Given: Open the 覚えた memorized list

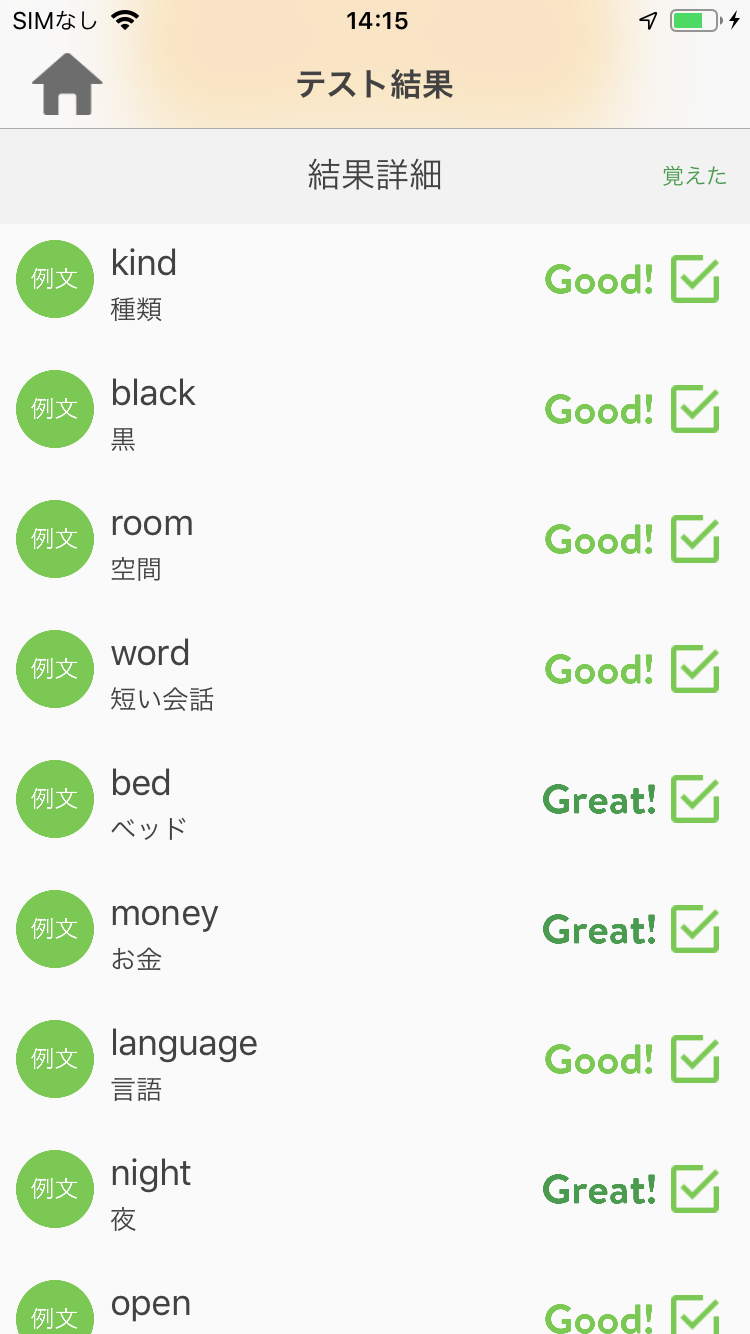Looking at the screenshot, I should [x=694, y=176].
